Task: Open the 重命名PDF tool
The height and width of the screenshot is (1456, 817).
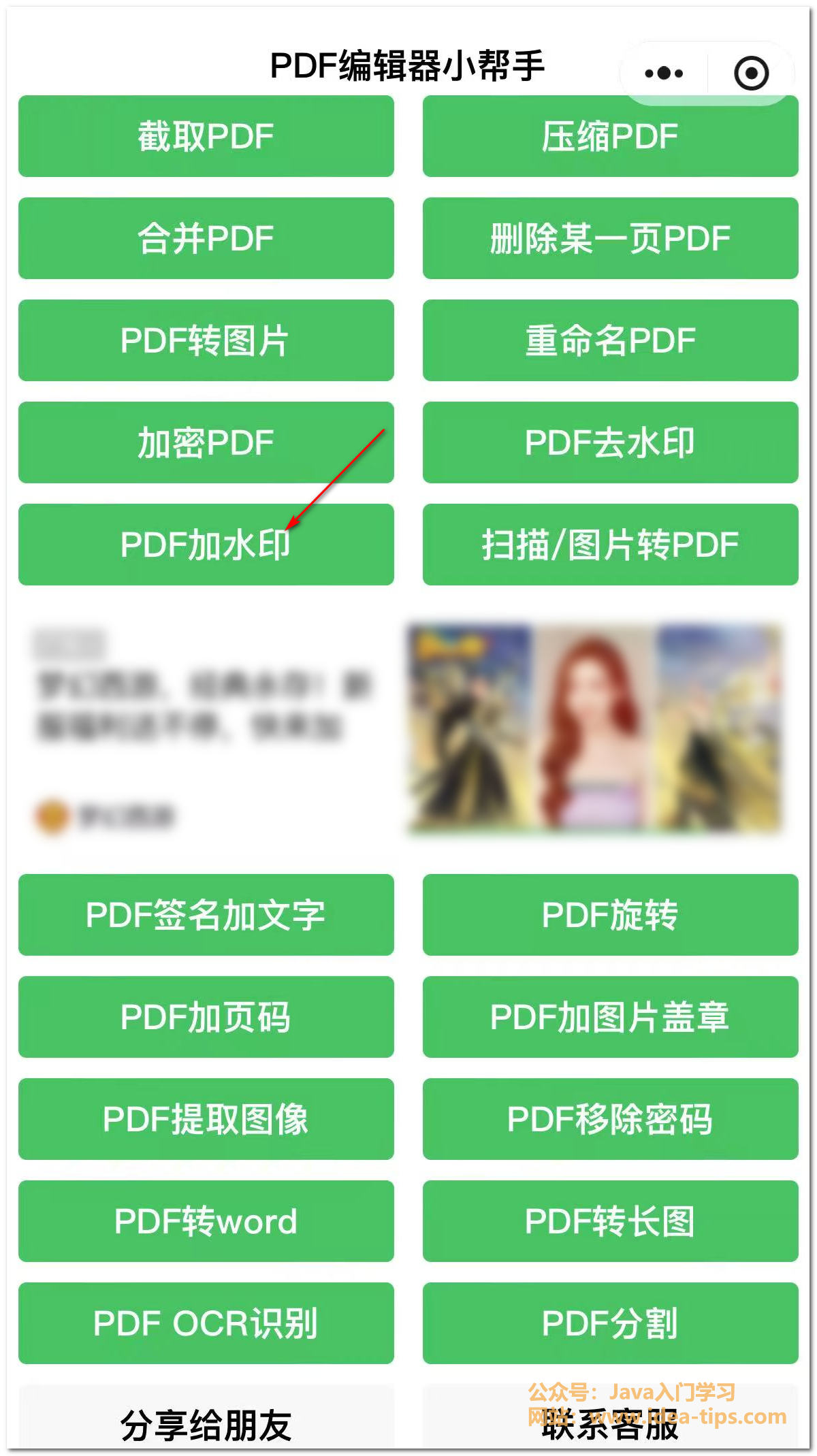Action: (x=610, y=340)
